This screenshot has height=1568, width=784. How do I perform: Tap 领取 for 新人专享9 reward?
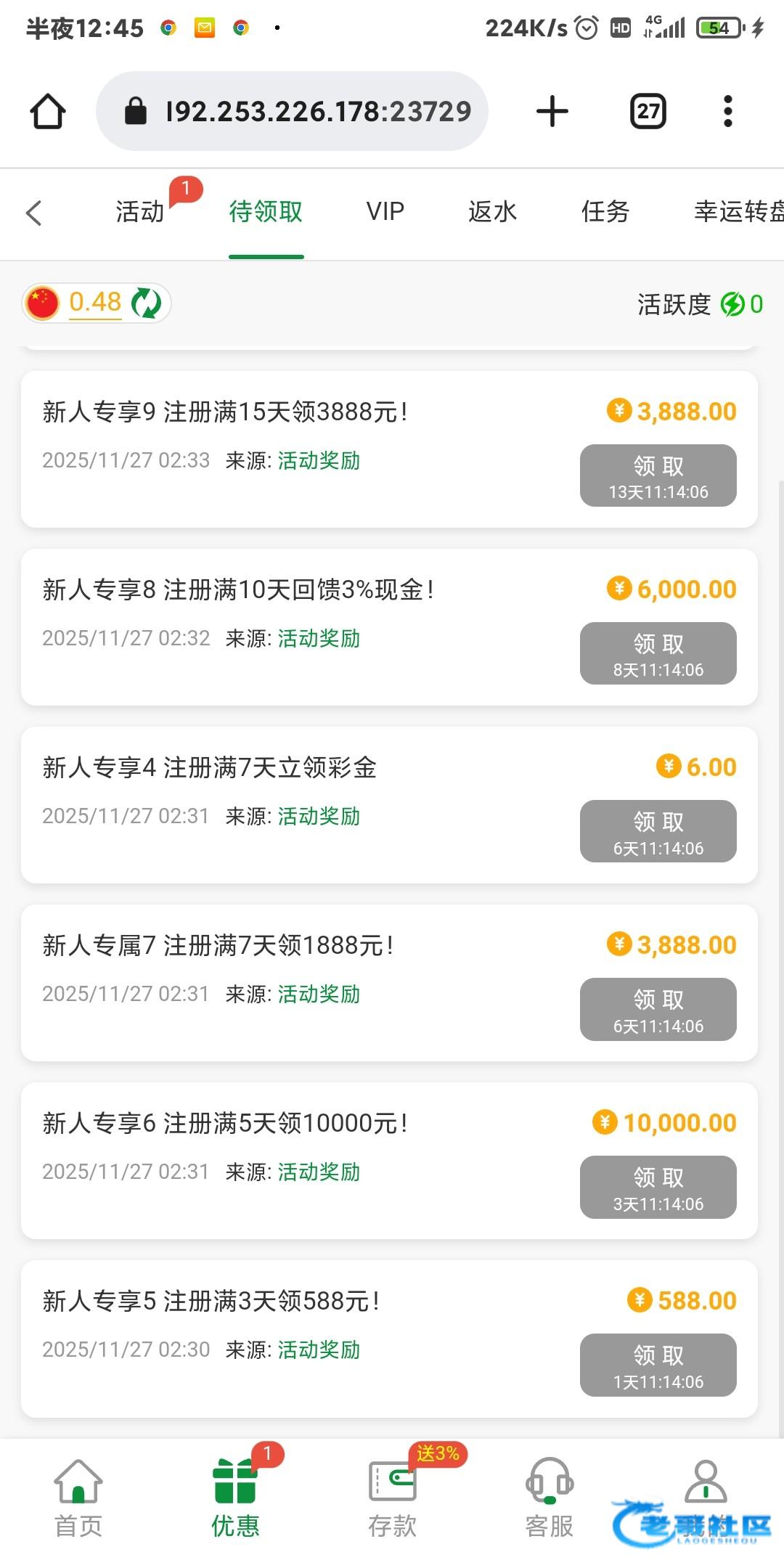click(658, 475)
